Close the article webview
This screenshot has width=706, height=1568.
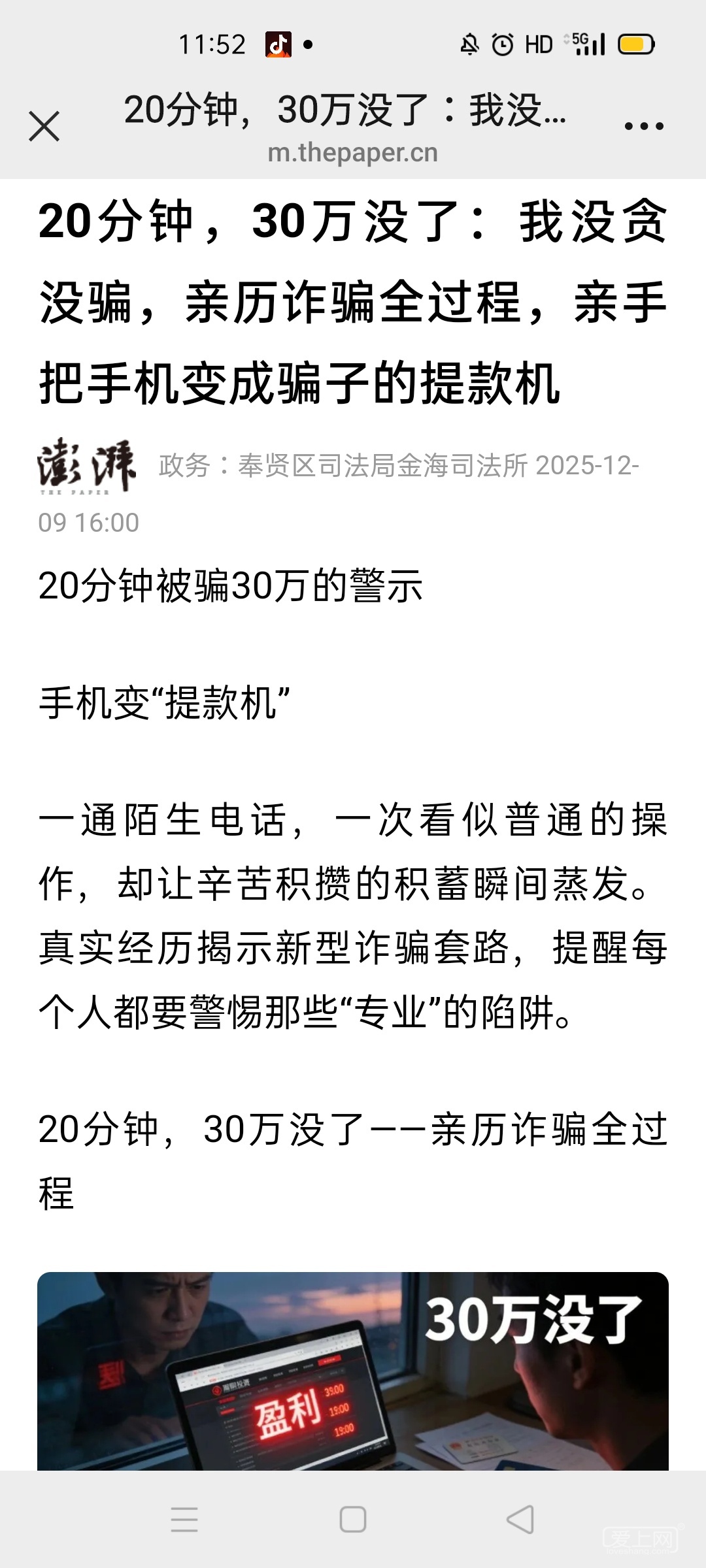click(x=44, y=126)
